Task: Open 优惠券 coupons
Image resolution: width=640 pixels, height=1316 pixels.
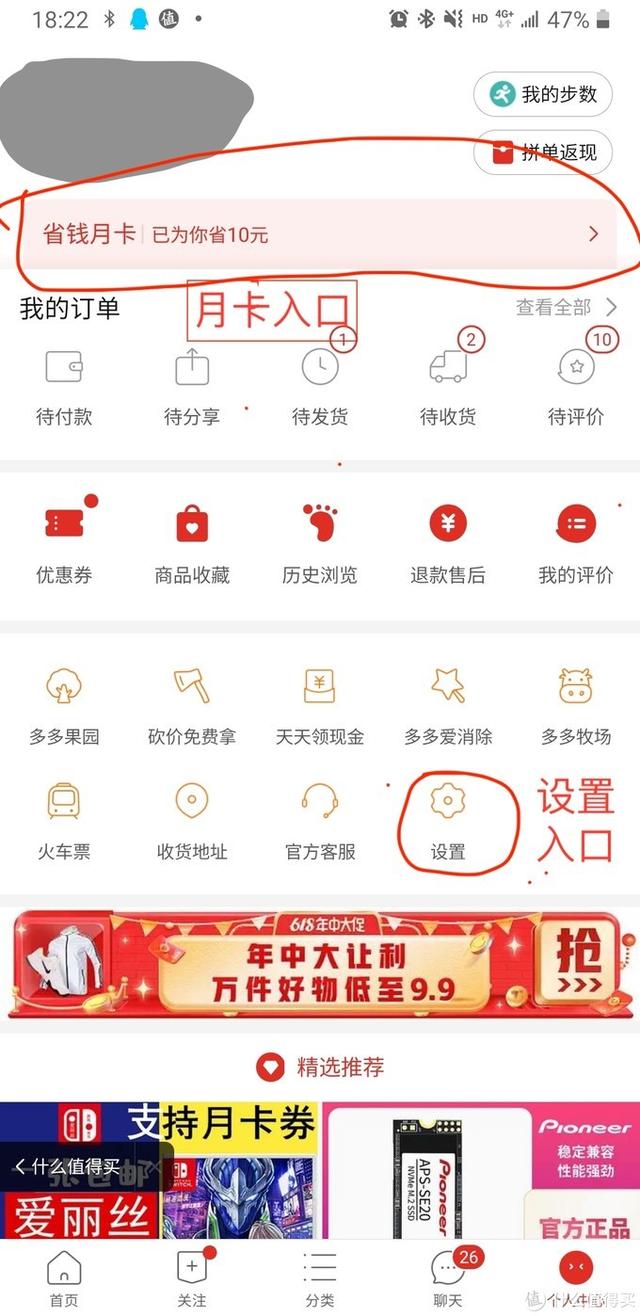Action: (64, 543)
